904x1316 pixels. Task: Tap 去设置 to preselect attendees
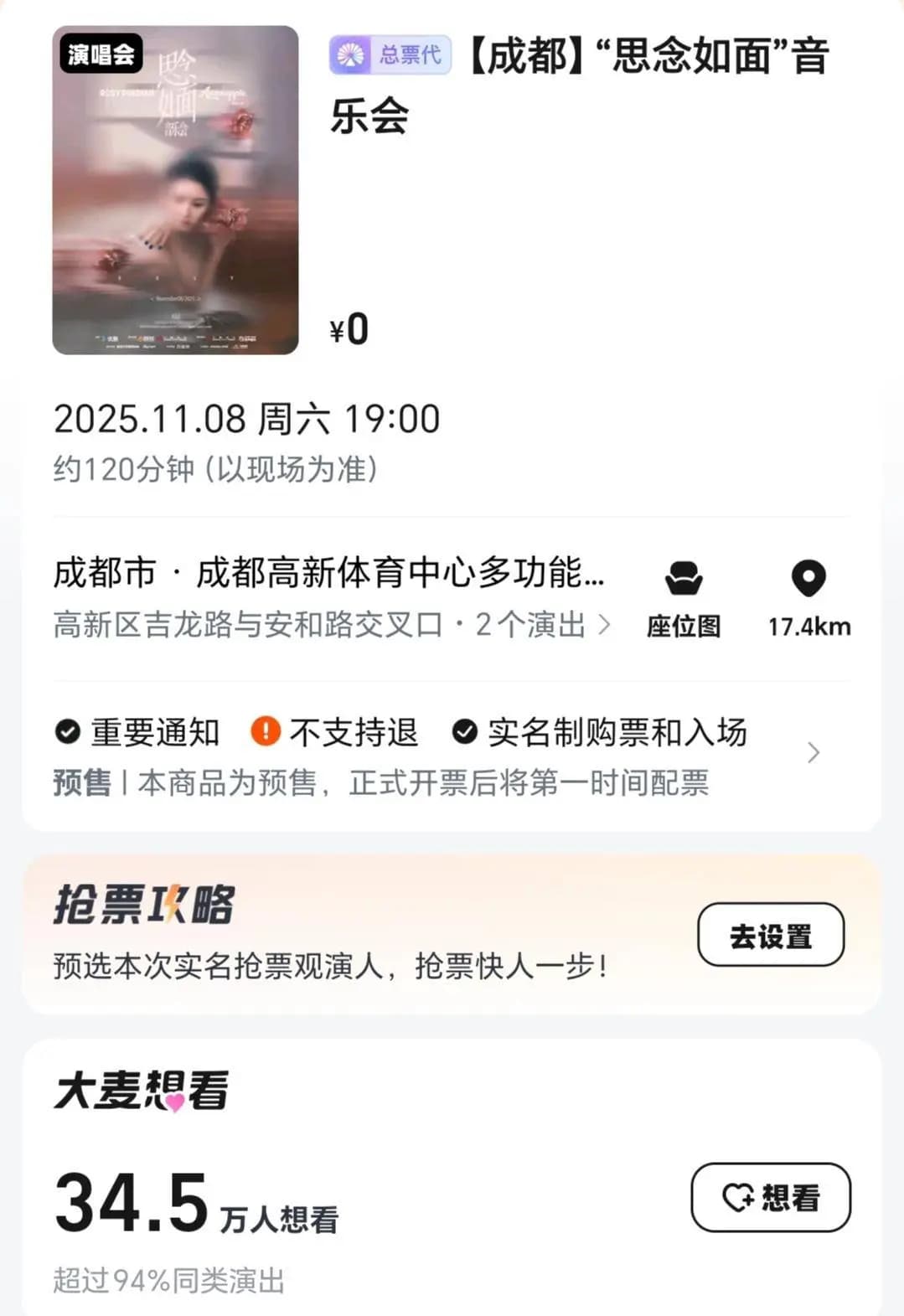point(770,935)
